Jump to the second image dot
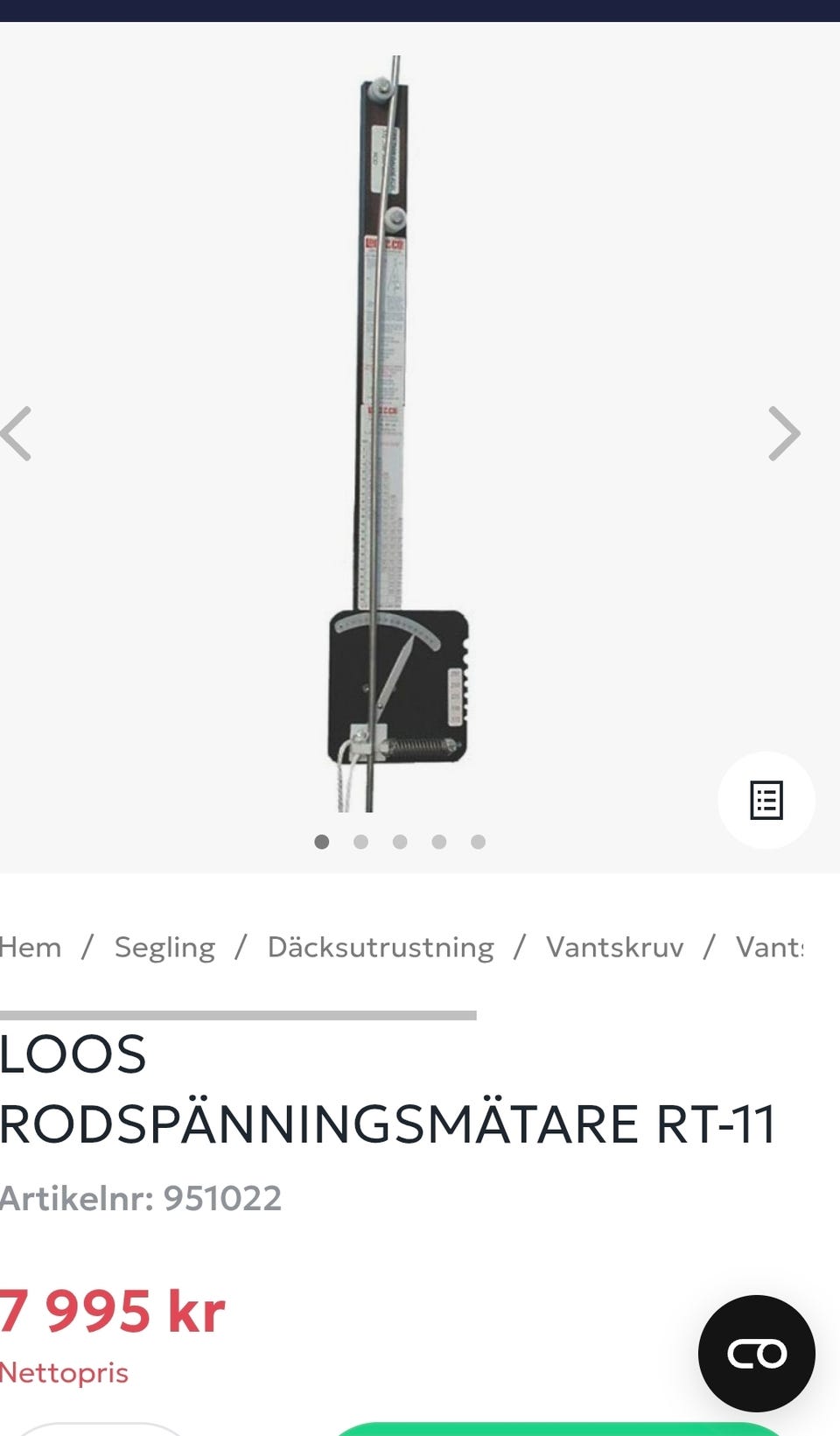840x1436 pixels. 360,842
